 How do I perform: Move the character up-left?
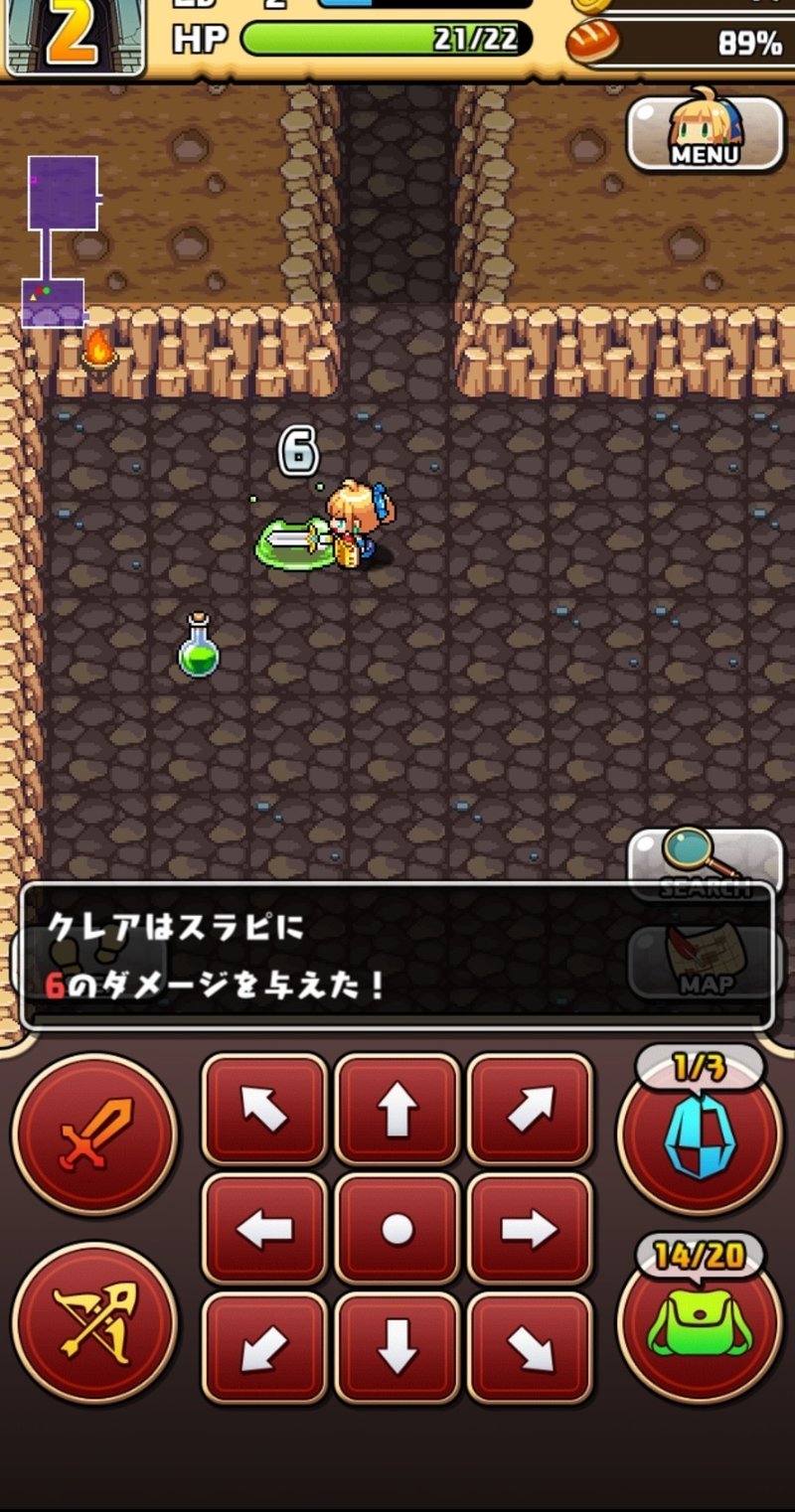pyautogui.click(x=264, y=1110)
